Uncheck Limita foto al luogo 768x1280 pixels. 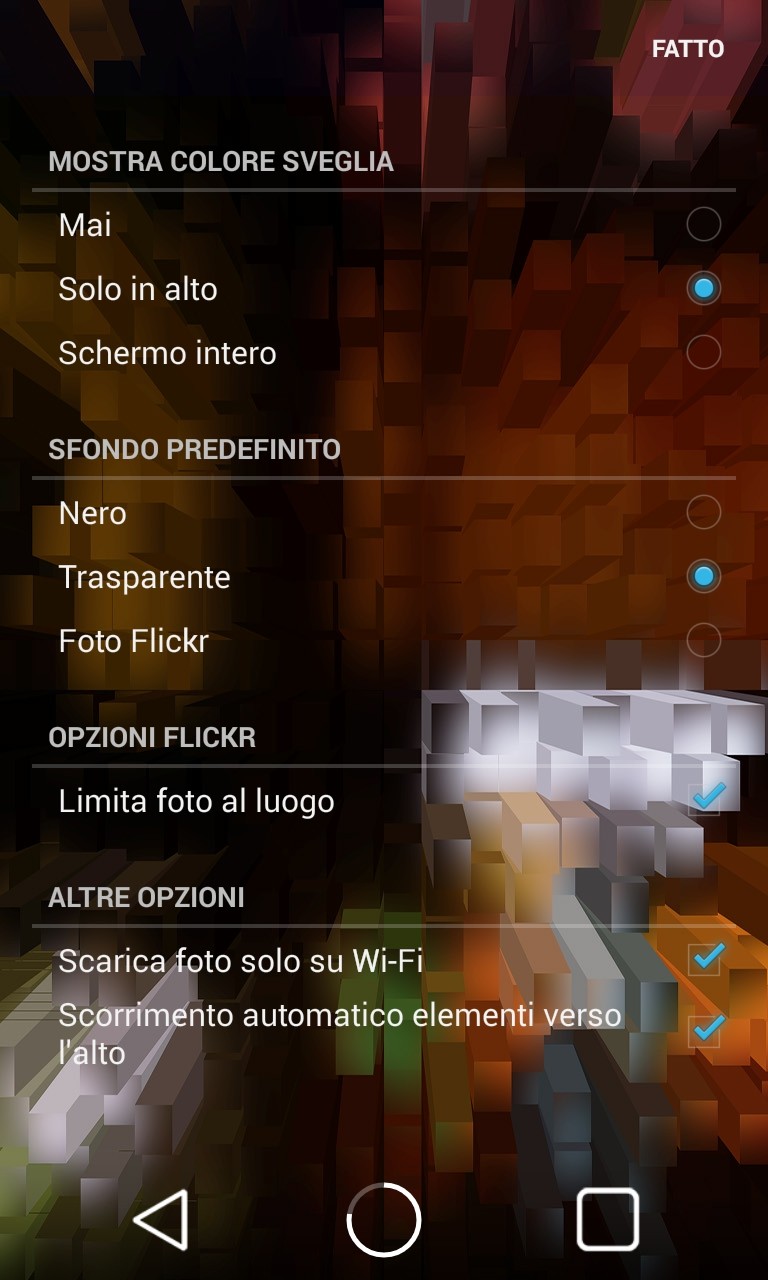coord(384,800)
